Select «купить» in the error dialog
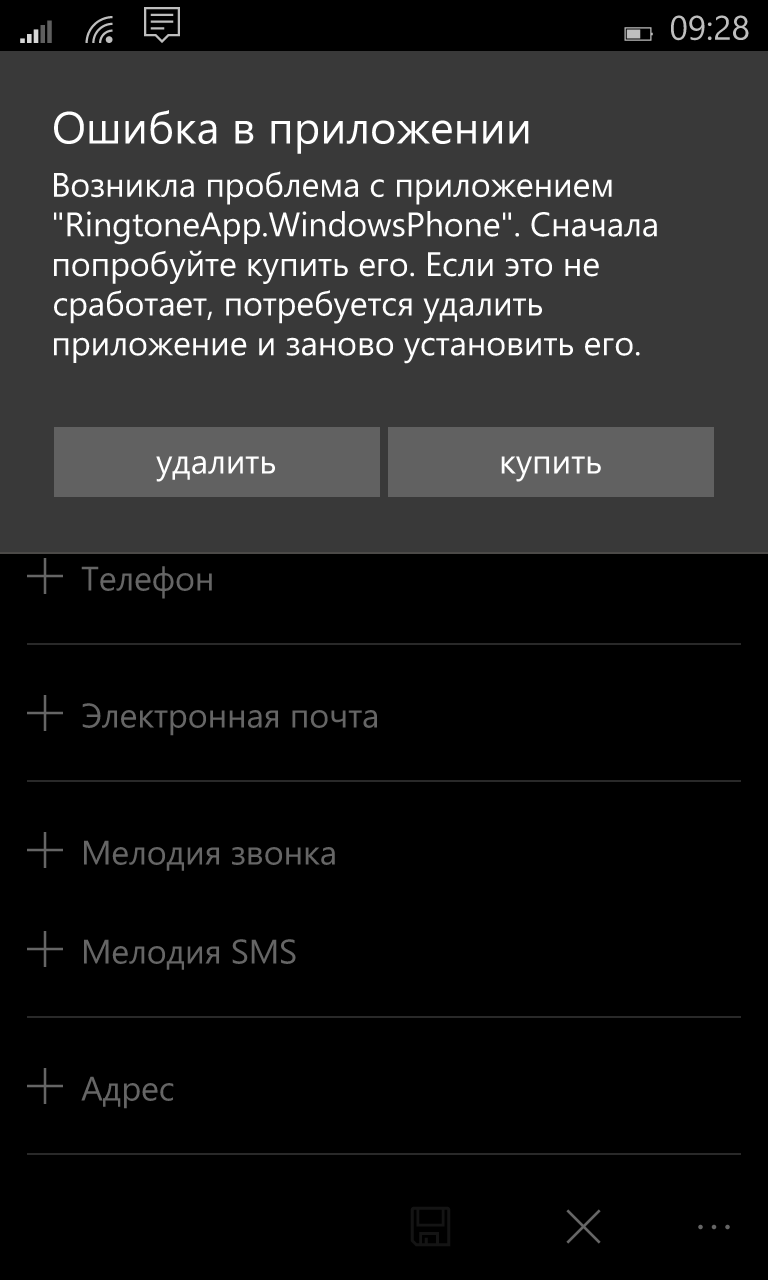The height and width of the screenshot is (1280, 768). [x=550, y=463]
